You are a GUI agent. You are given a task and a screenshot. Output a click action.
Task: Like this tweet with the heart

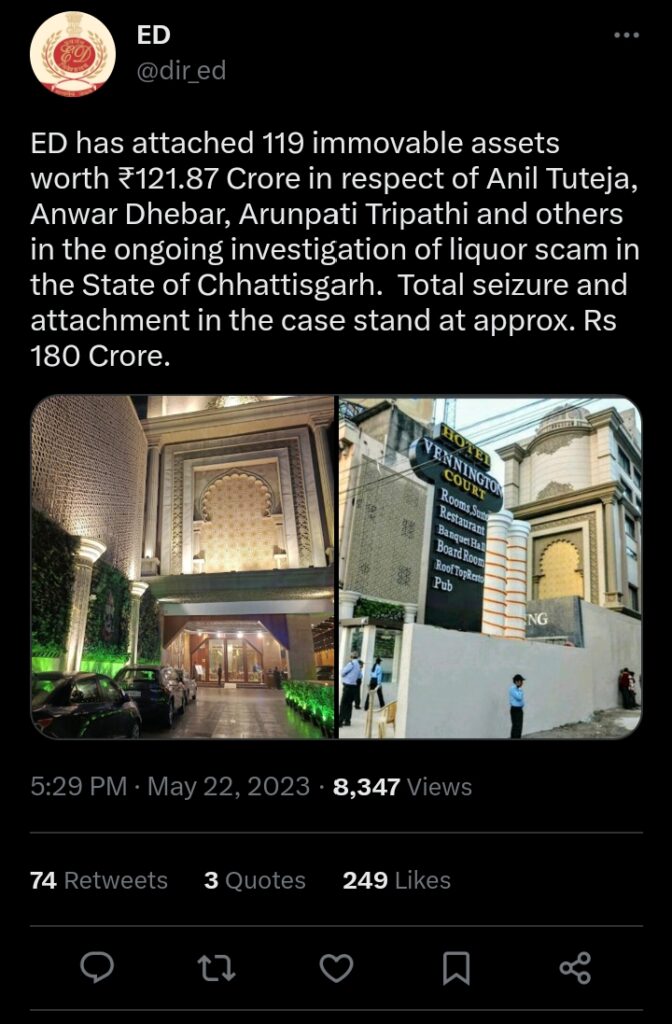pyautogui.click(x=336, y=967)
